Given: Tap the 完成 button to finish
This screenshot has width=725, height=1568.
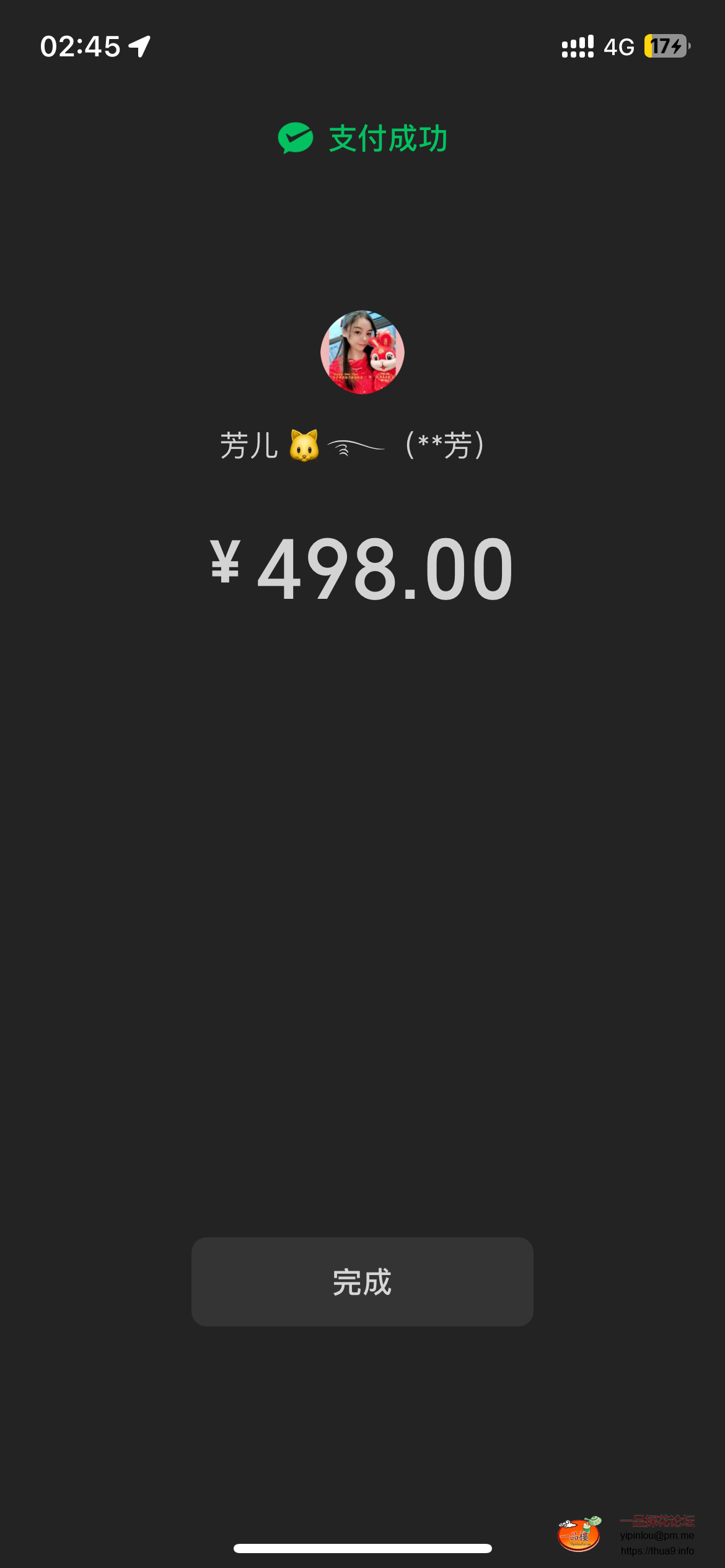Looking at the screenshot, I should pyautogui.click(x=362, y=1281).
